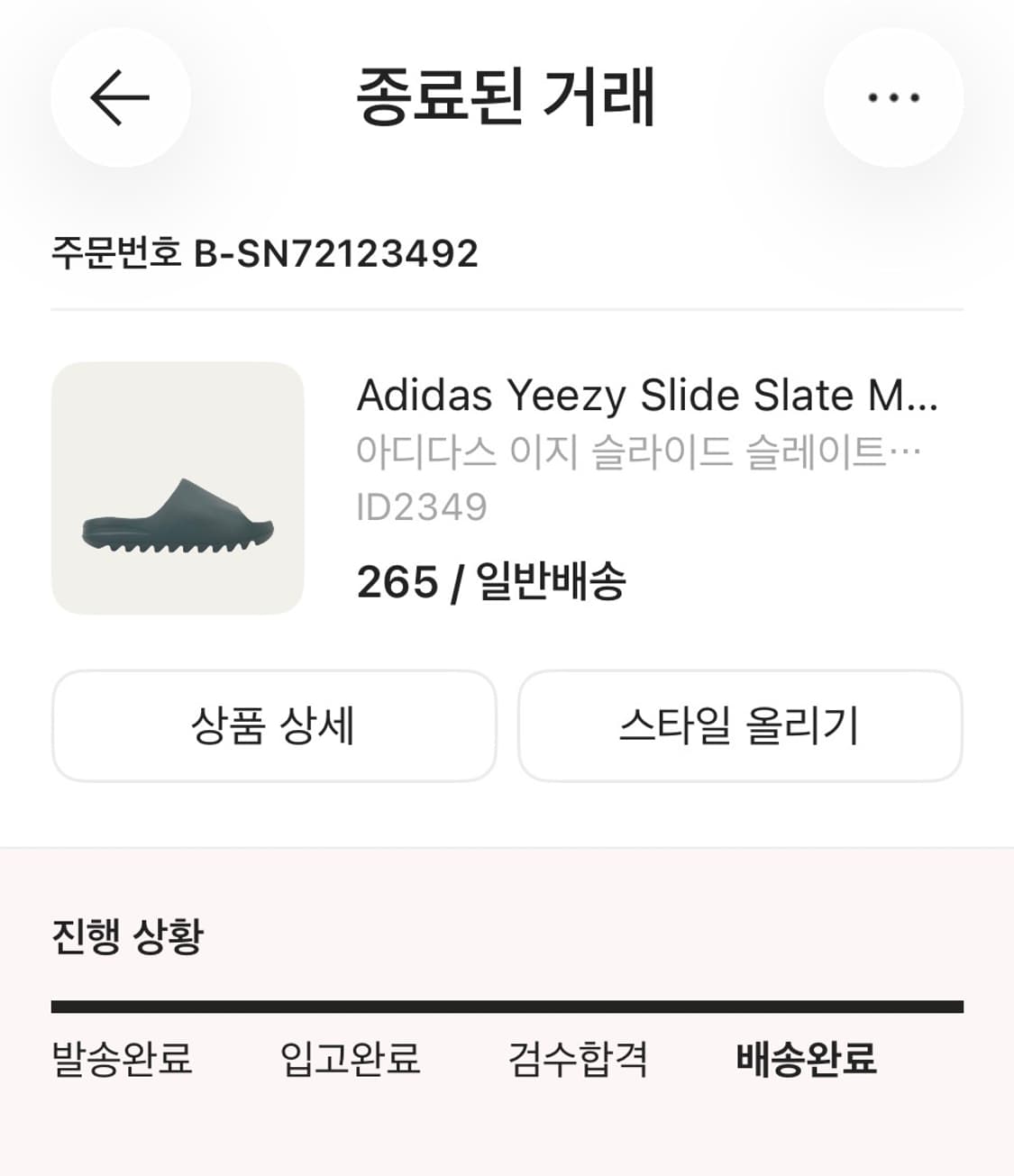Open the truncated Adidas Yeezy product title
Screen dimensions: 1014x1176
(647, 395)
